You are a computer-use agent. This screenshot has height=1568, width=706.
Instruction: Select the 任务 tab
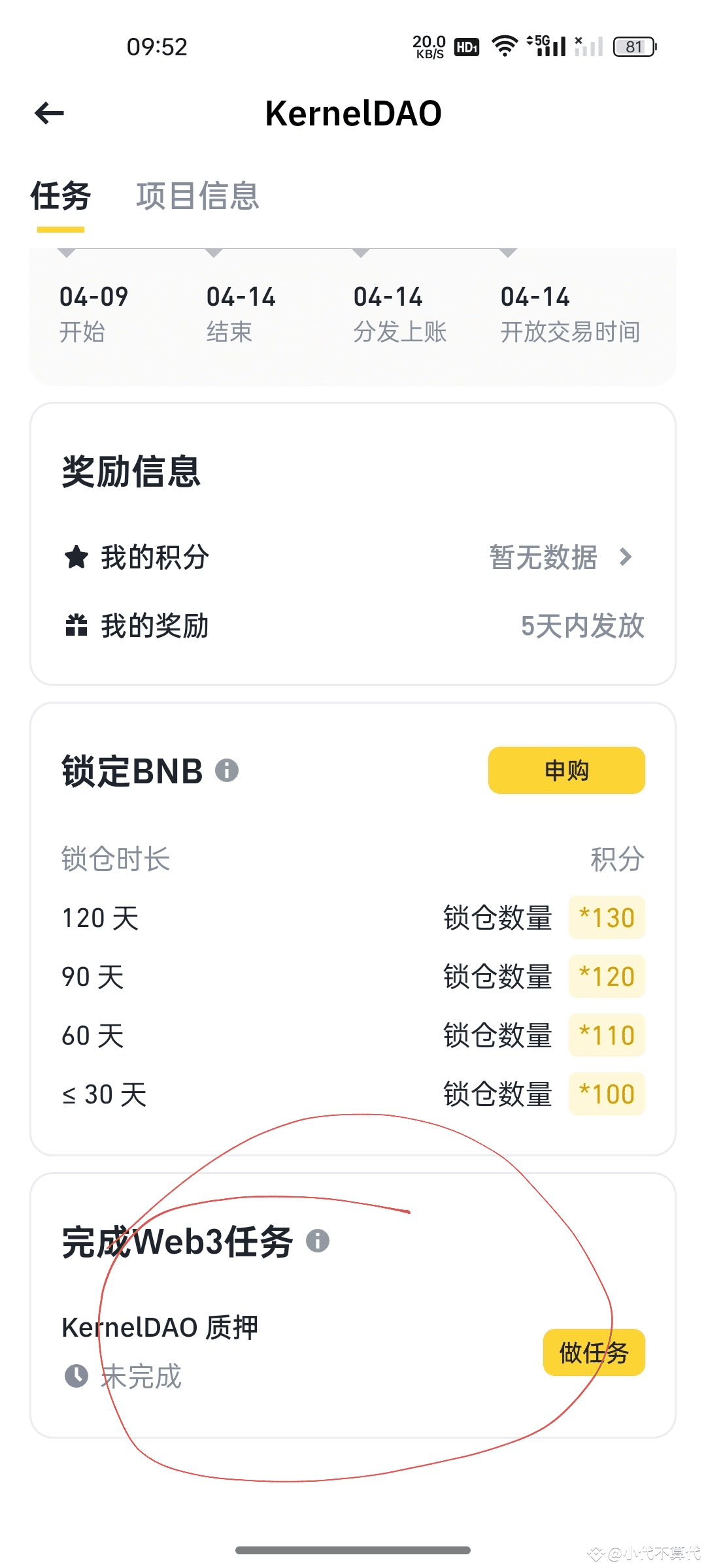61,196
